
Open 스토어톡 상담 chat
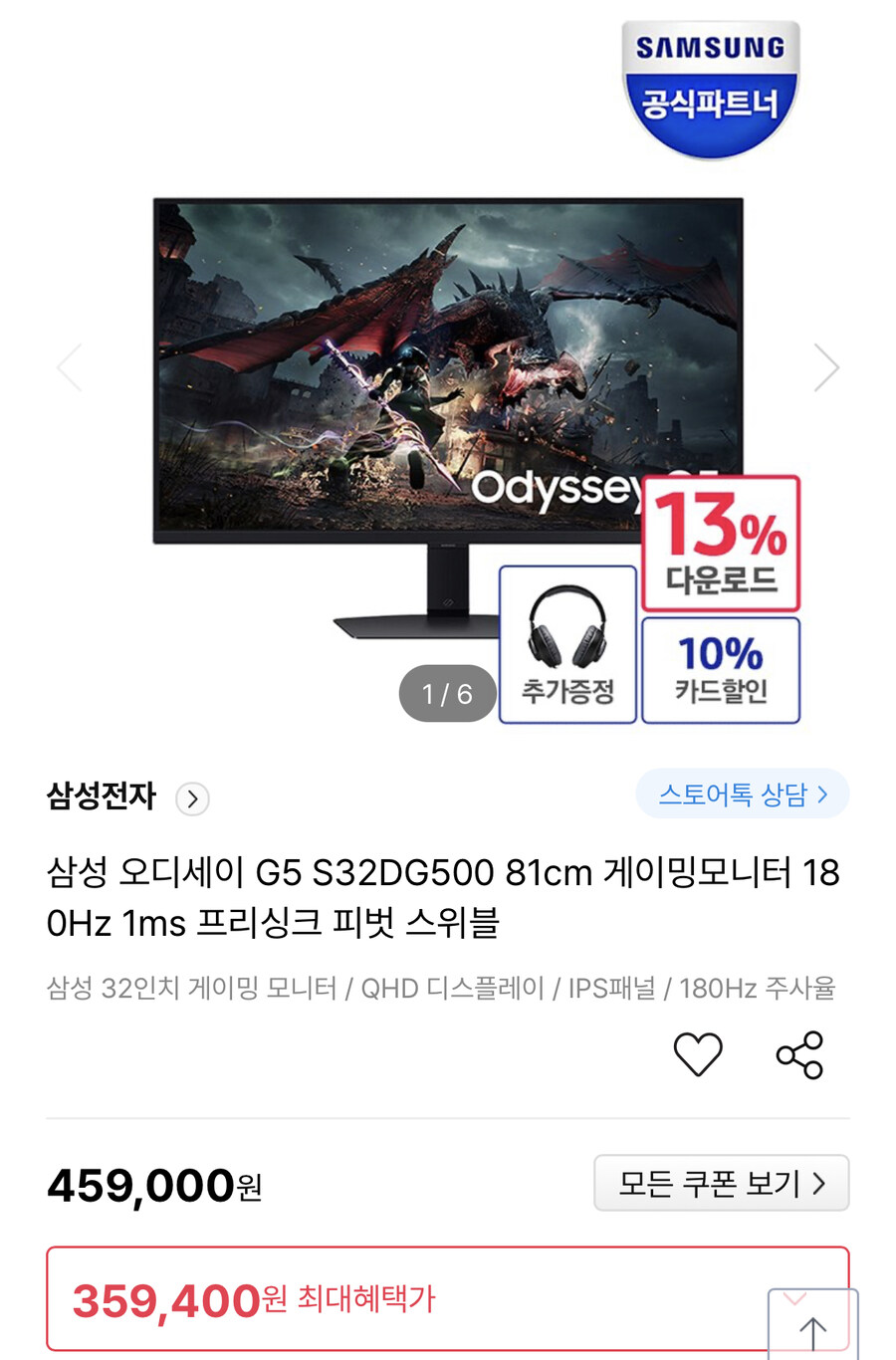(742, 793)
